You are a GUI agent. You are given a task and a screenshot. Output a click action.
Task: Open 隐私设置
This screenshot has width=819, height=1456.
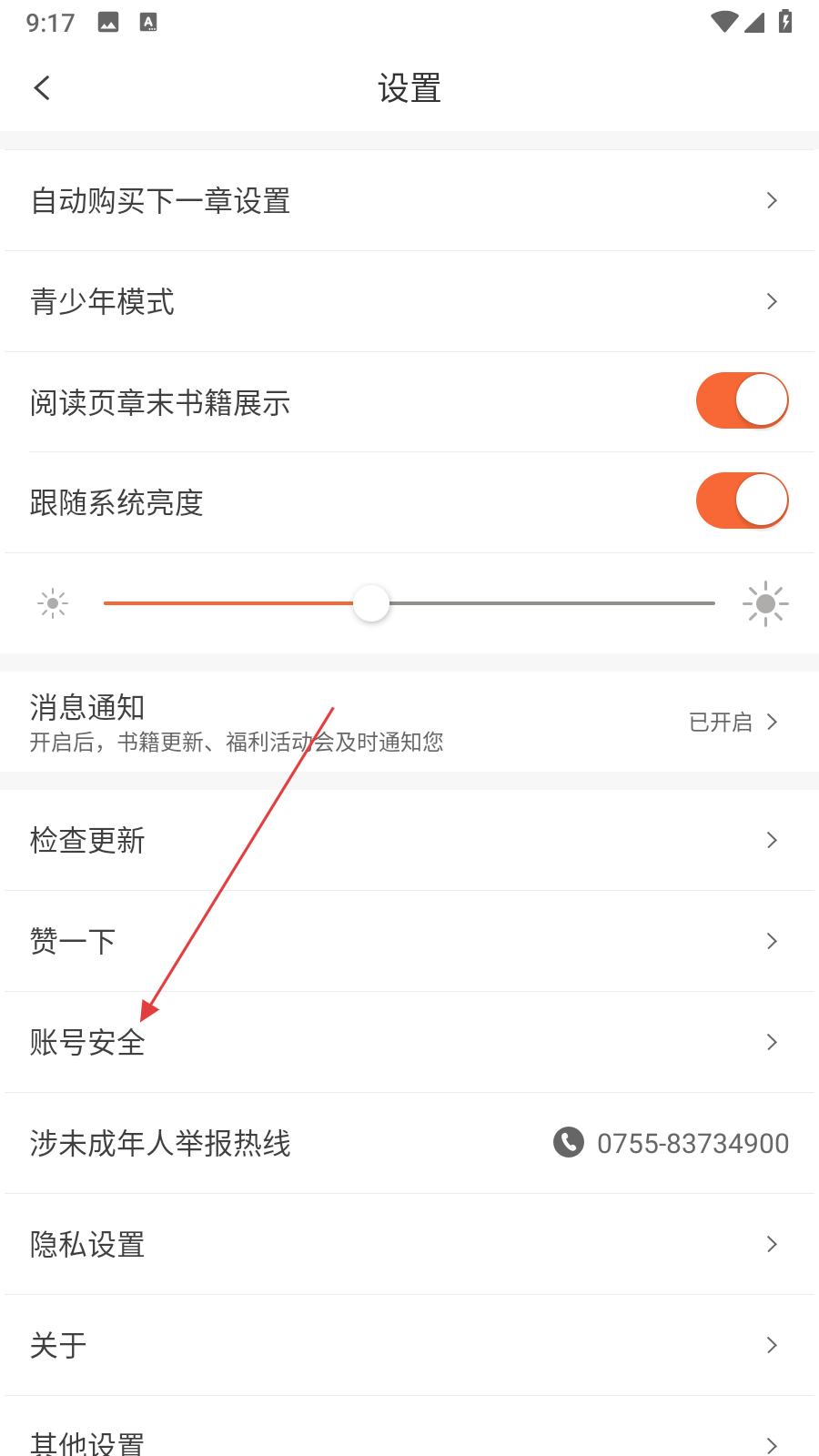pos(409,1245)
